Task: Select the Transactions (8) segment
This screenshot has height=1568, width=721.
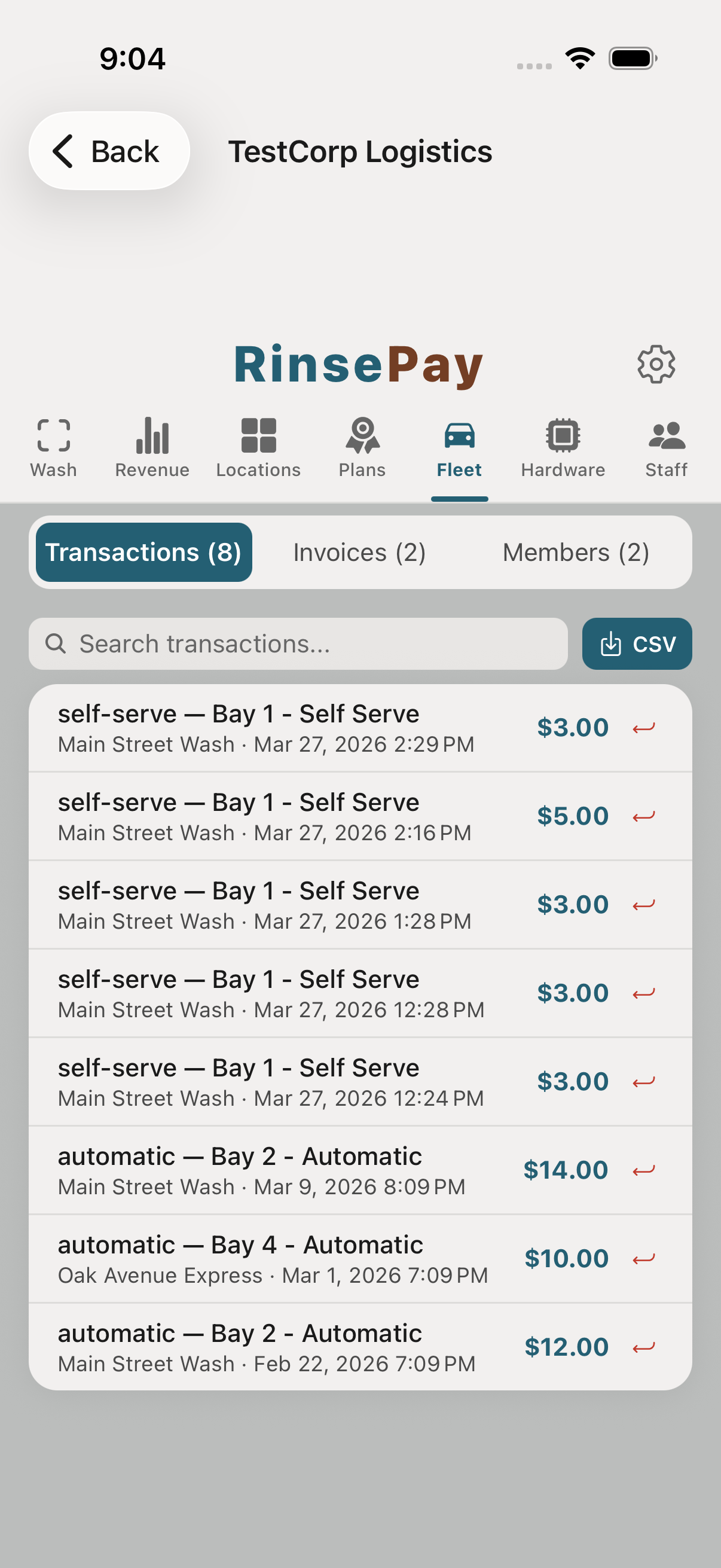Action: [x=143, y=552]
